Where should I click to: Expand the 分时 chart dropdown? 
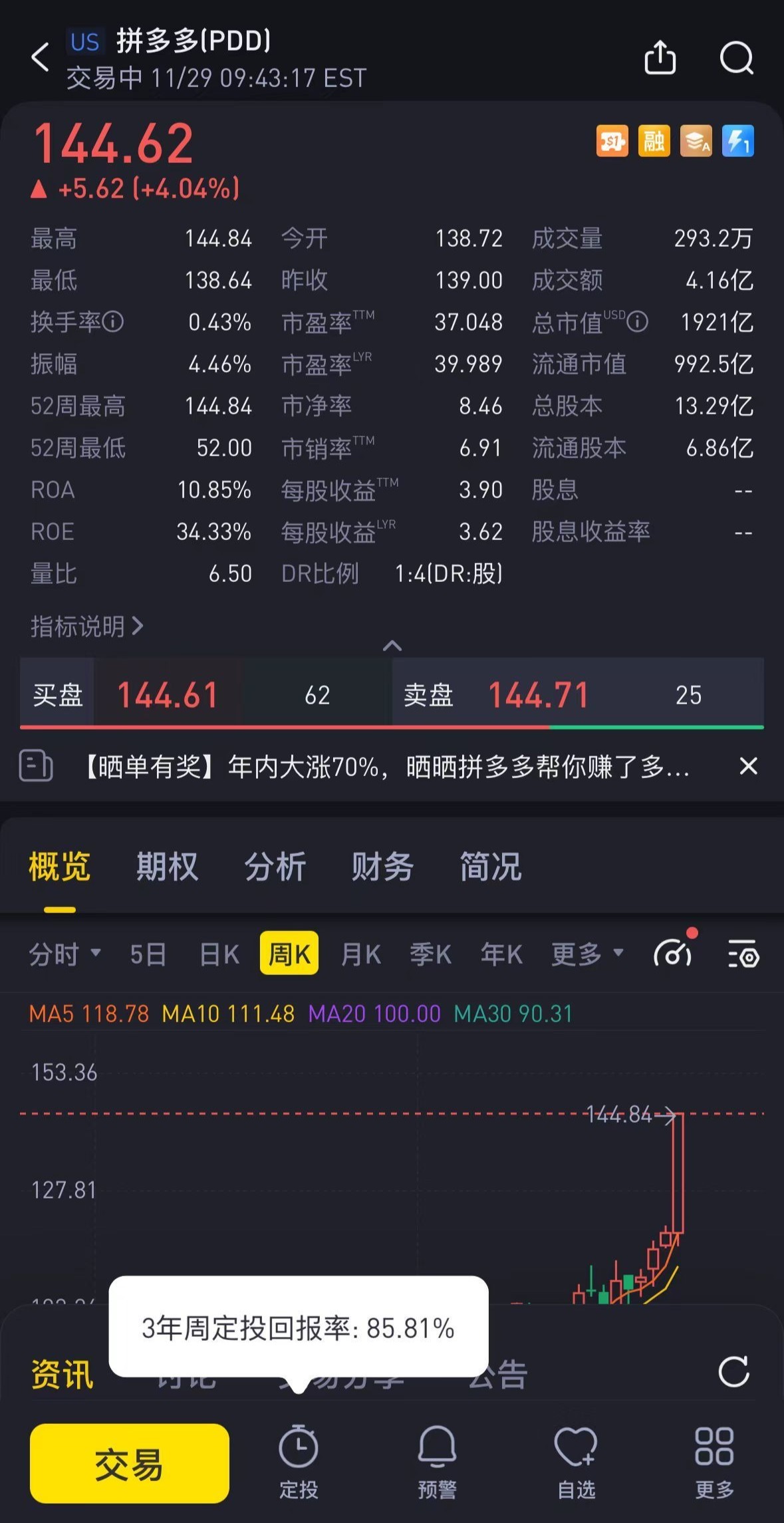click(65, 954)
